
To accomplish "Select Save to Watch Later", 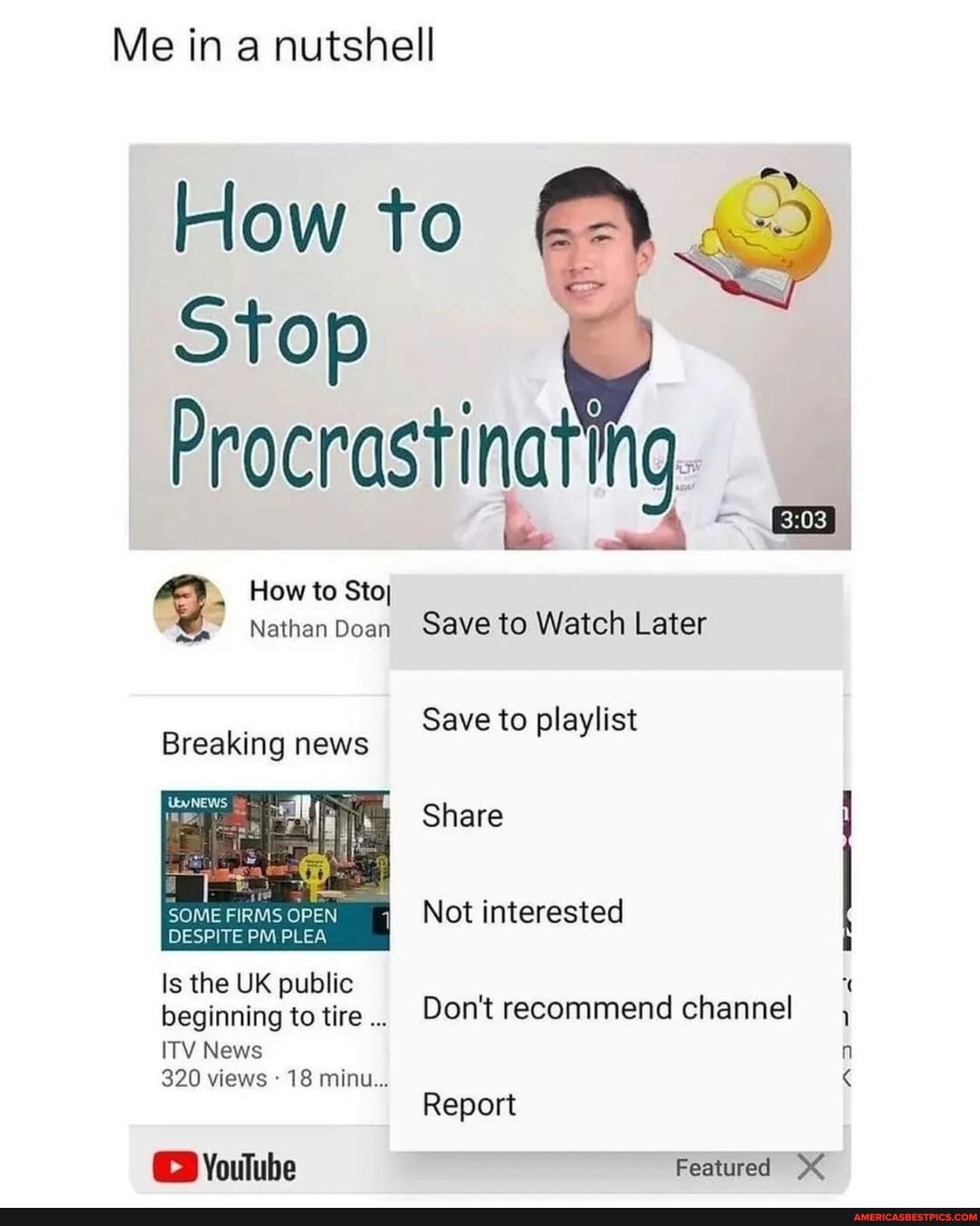I will [564, 623].
